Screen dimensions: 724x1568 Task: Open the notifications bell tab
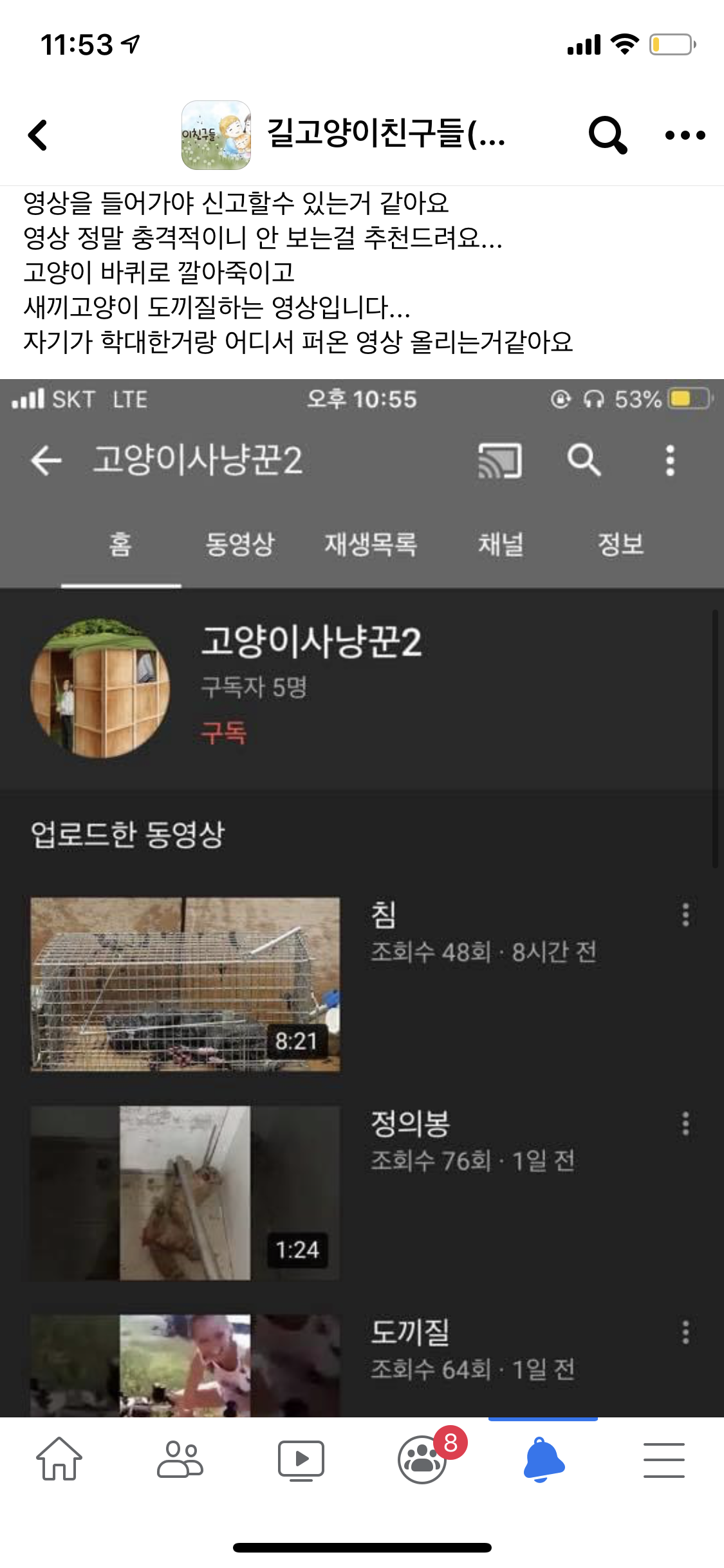click(543, 1459)
